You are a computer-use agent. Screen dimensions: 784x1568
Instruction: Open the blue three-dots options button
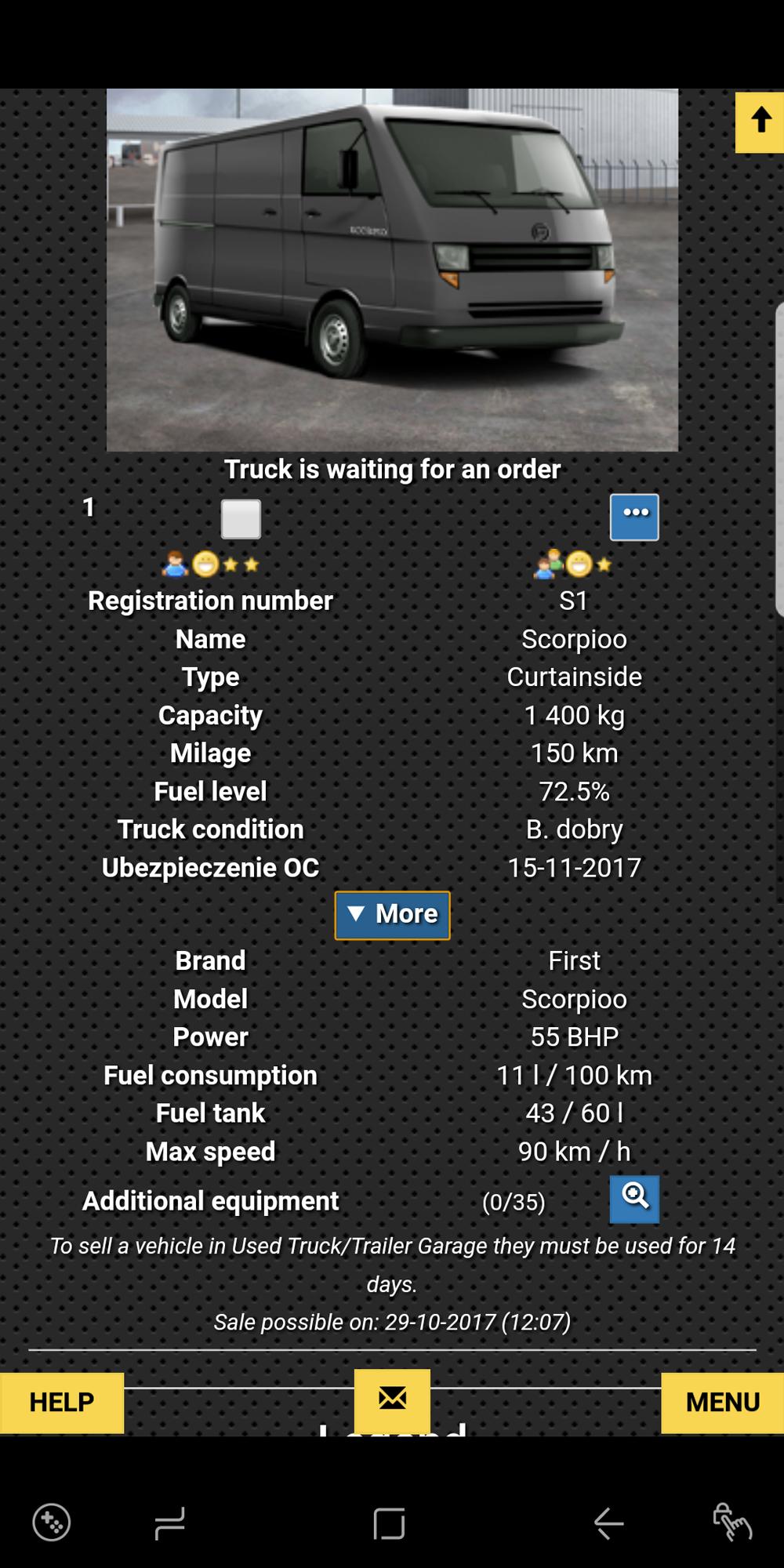(634, 517)
